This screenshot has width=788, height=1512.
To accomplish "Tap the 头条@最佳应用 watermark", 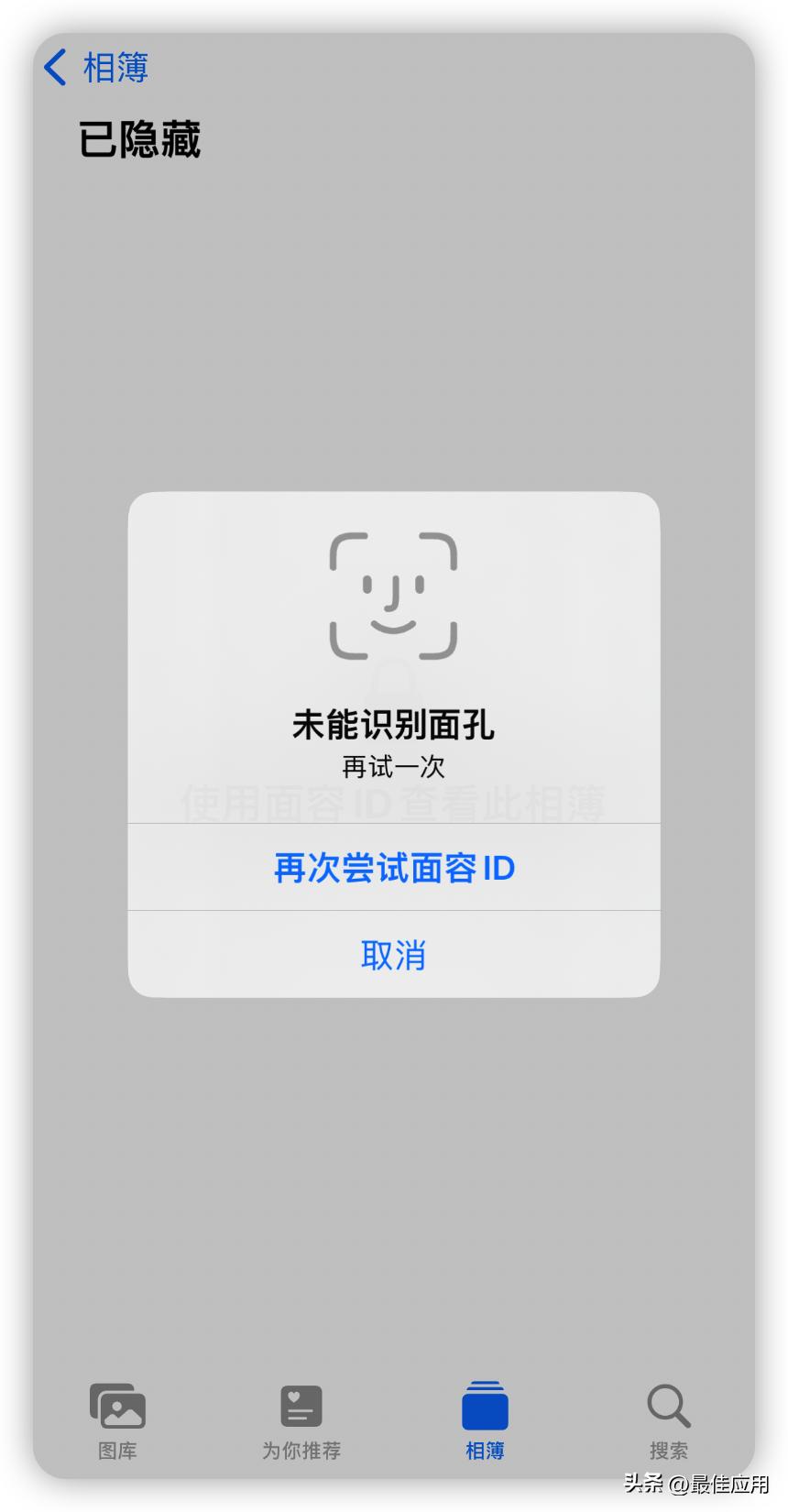I will tap(698, 1483).
